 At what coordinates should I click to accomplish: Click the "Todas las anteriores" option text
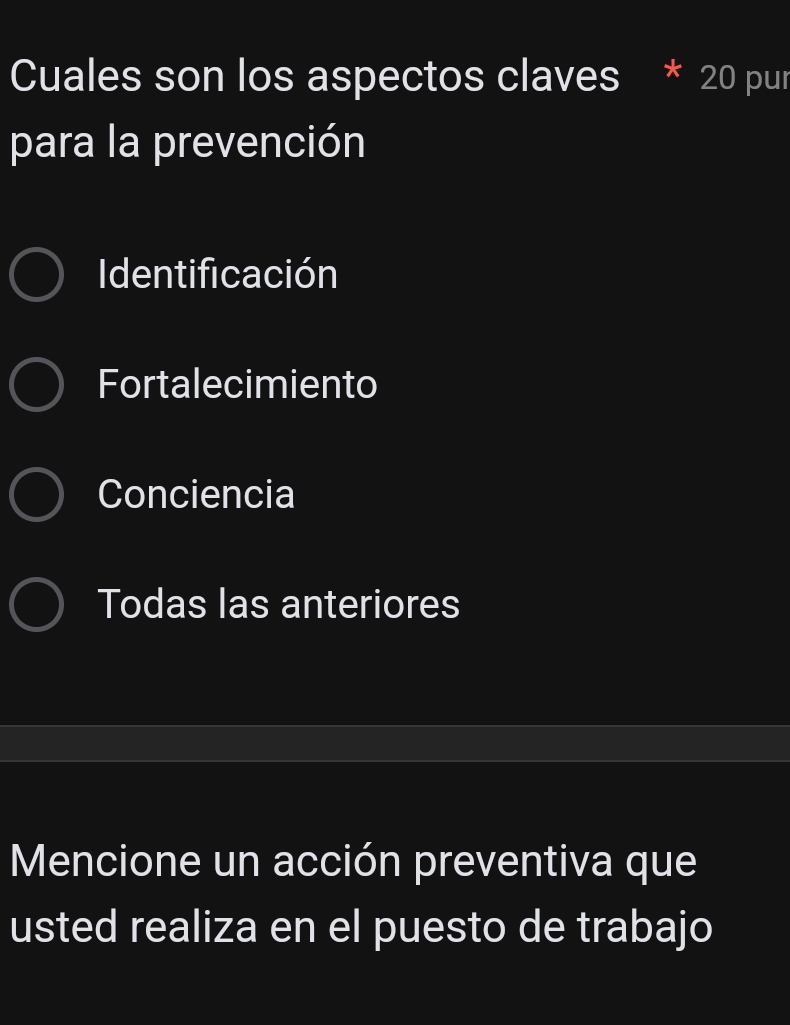pyautogui.click(x=278, y=604)
